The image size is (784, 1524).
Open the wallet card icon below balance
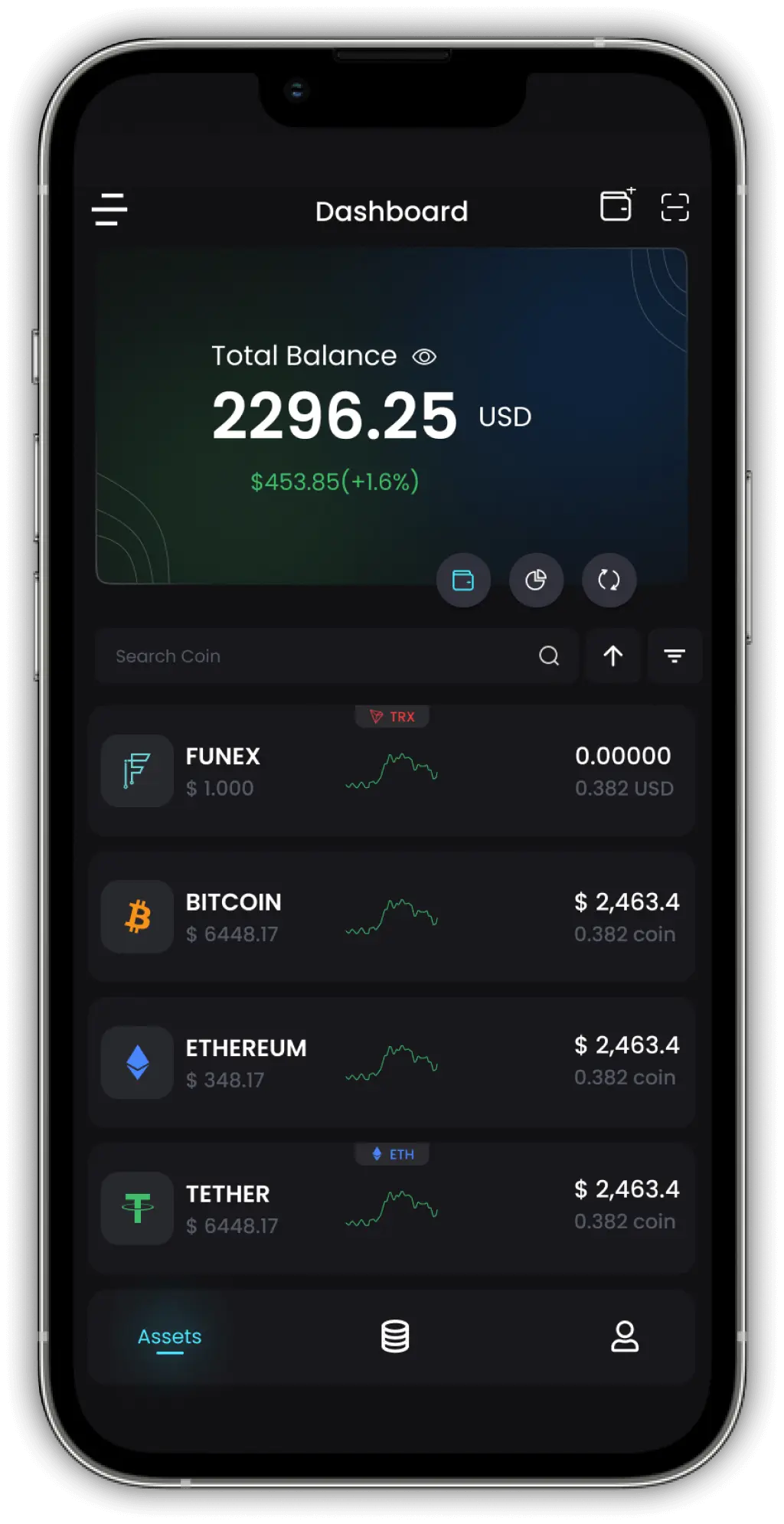click(x=463, y=580)
